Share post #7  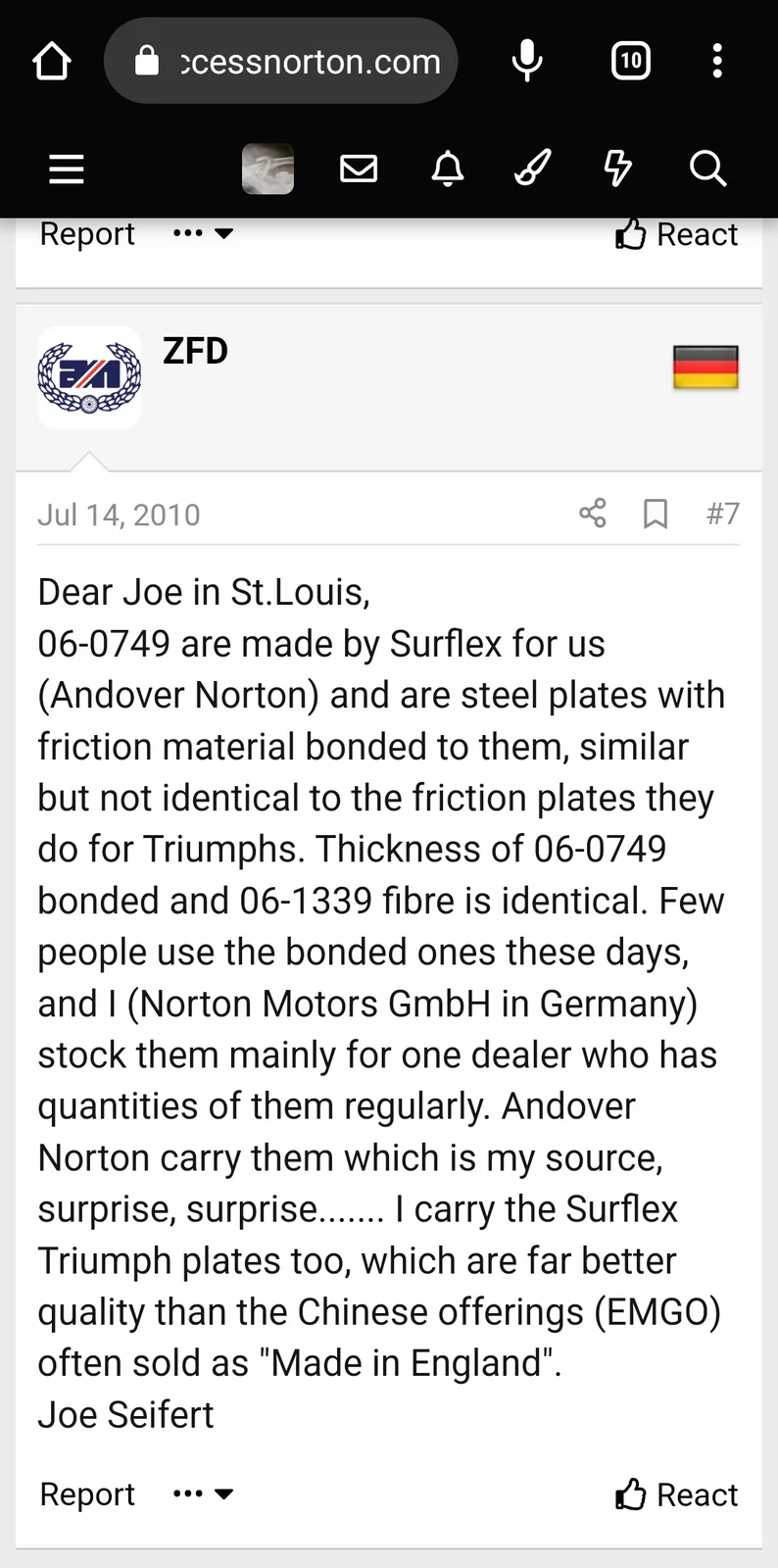pos(593,513)
